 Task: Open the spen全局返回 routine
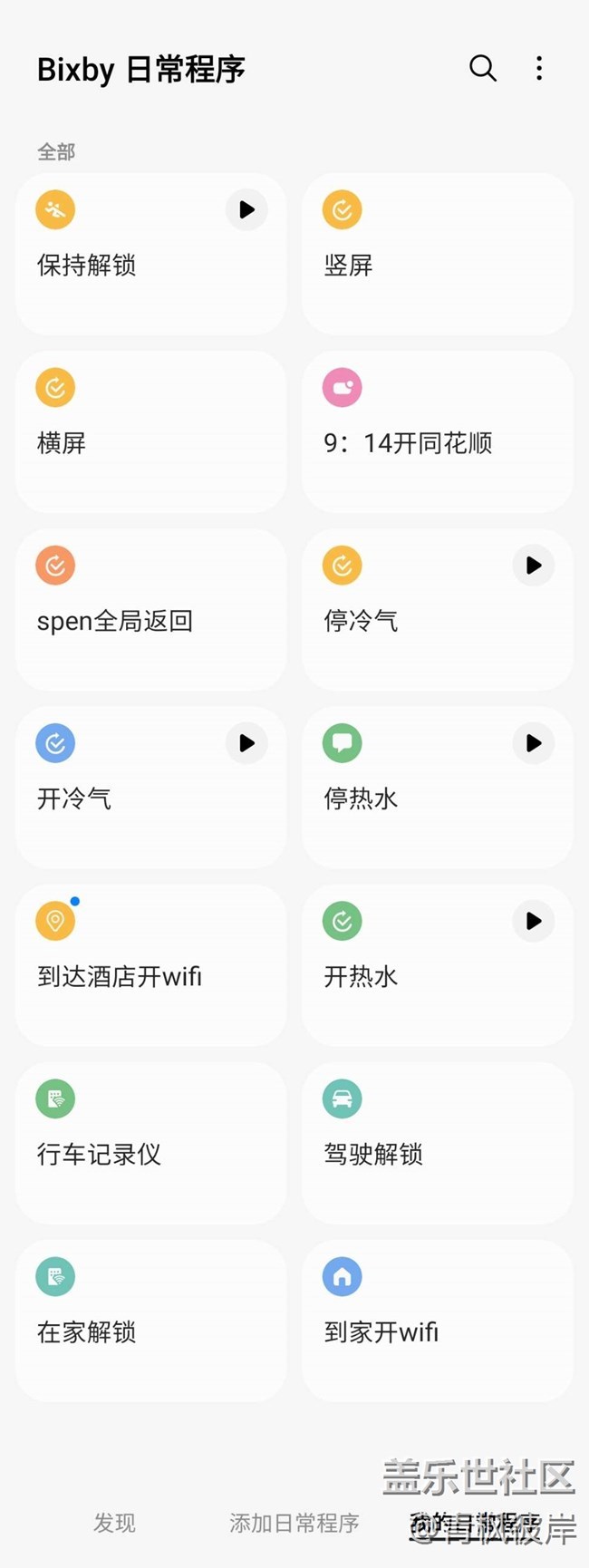tap(151, 609)
